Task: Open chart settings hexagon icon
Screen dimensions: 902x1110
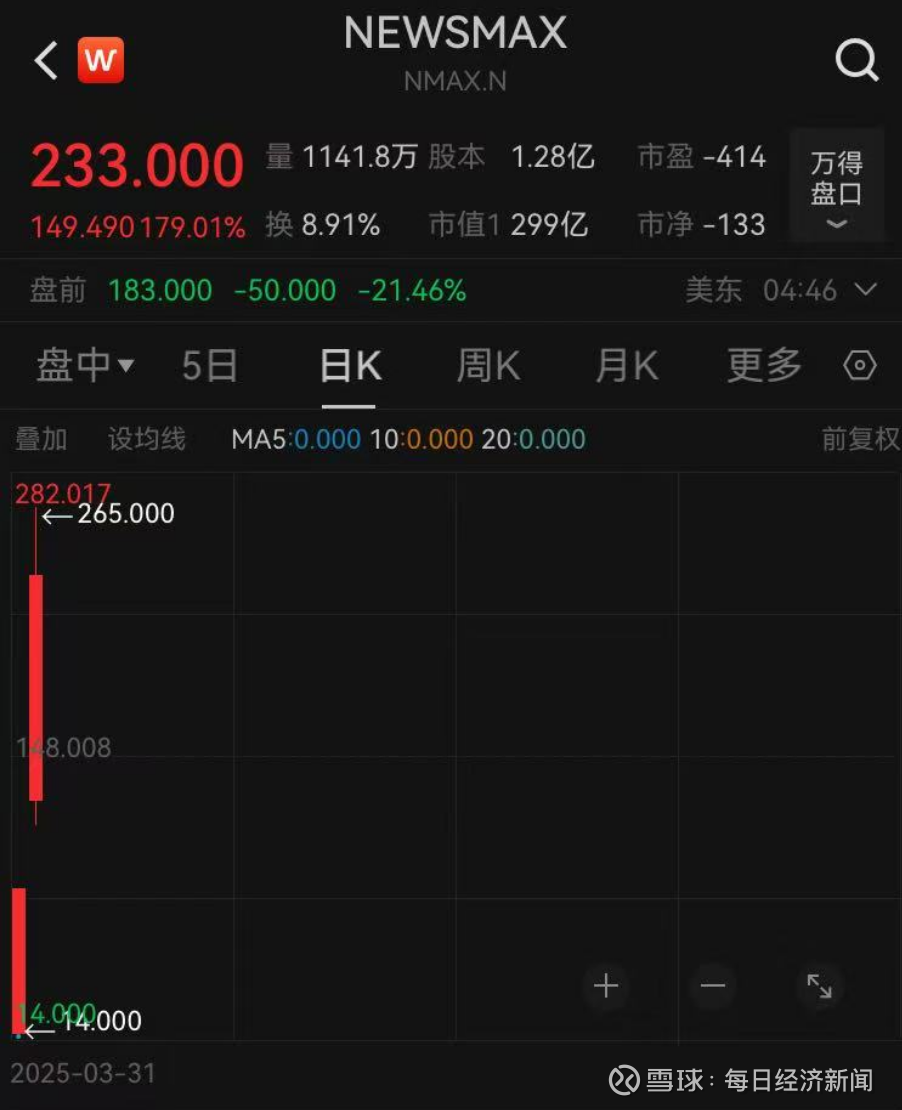Action: pyautogui.click(x=860, y=365)
